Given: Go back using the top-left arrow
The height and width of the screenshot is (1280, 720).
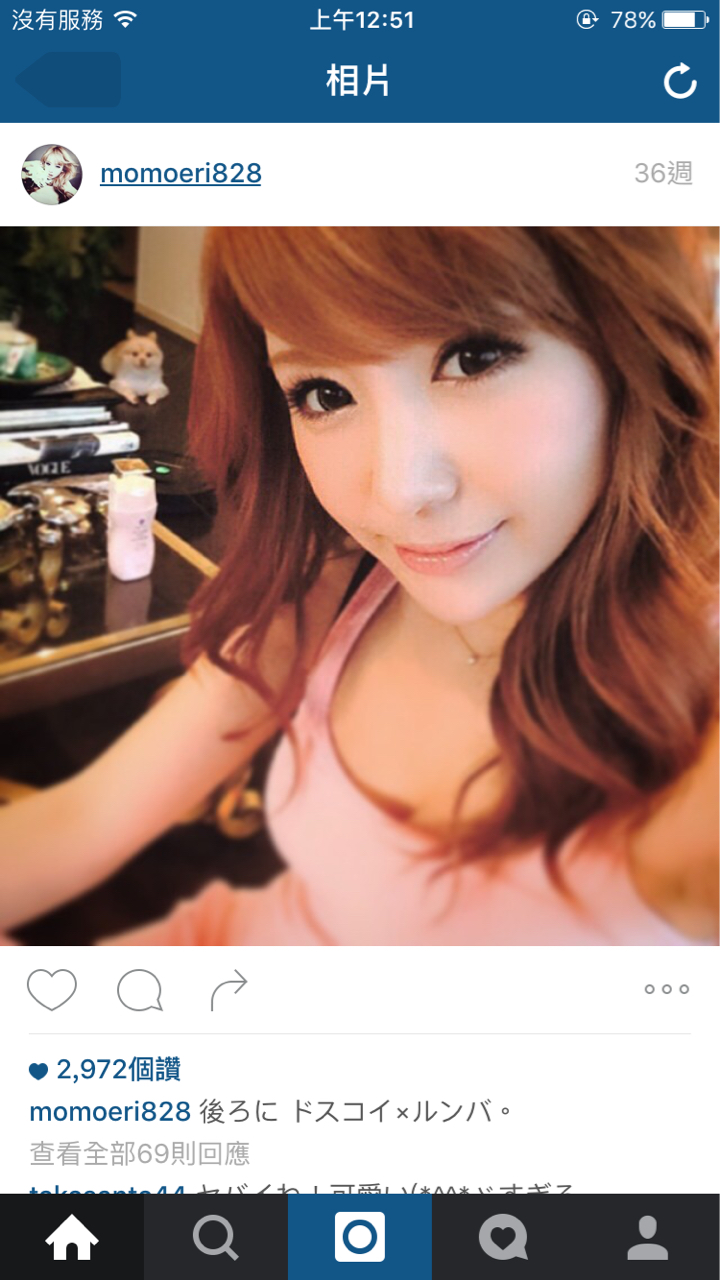Looking at the screenshot, I should click(68, 80).
